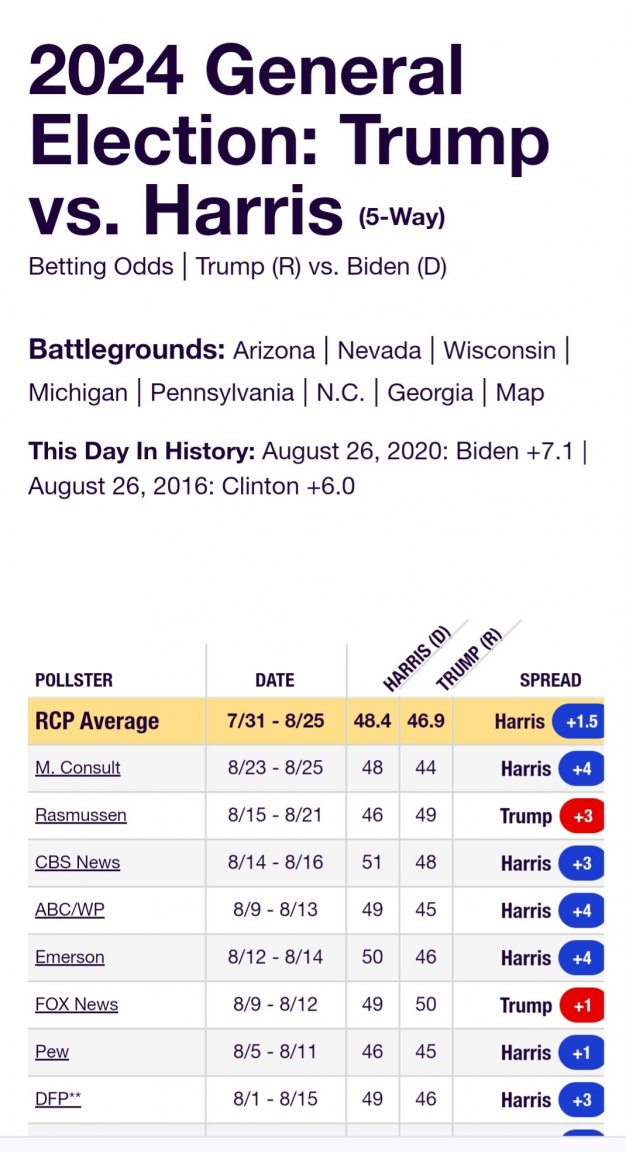
Task: Open the FOX News poll
Action: tap(76, 1004)
